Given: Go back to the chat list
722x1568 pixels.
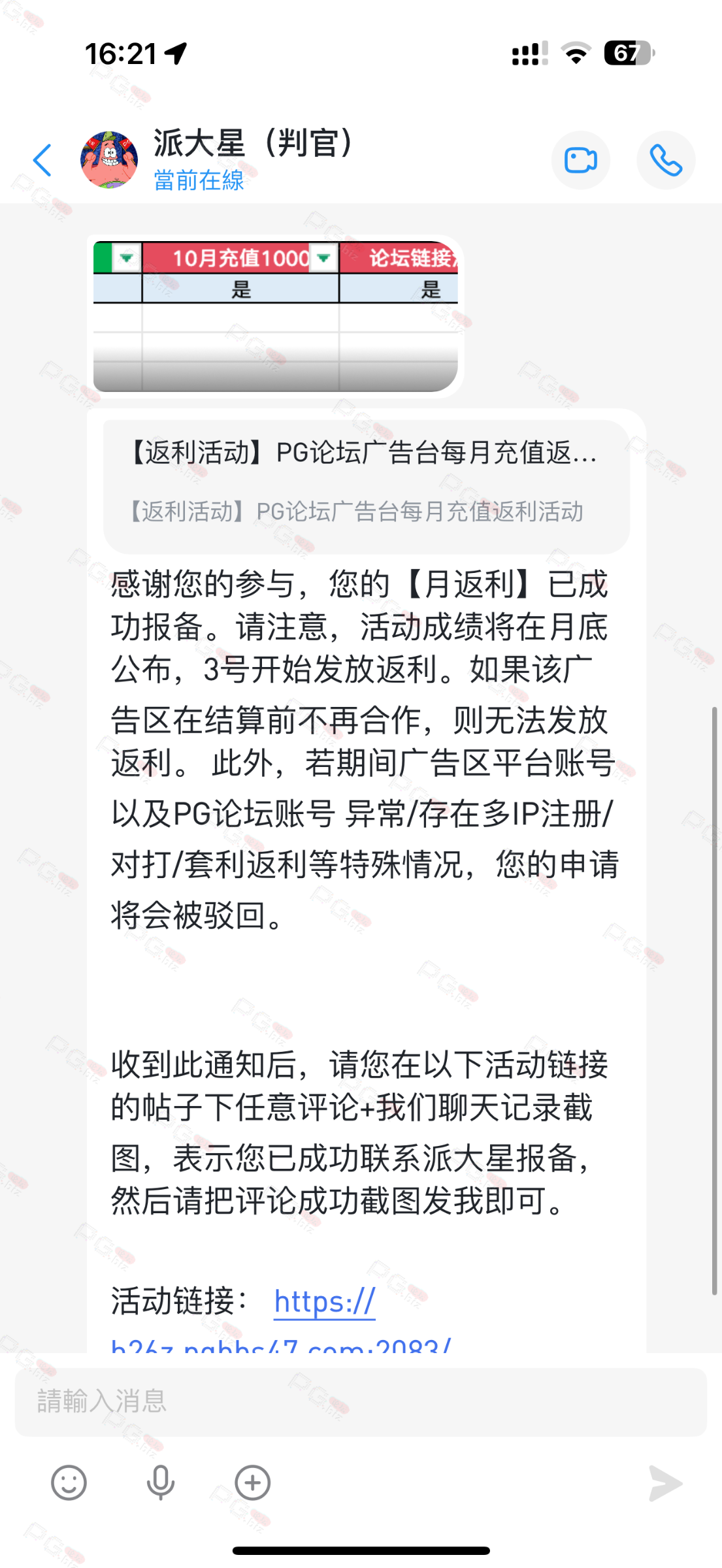Looking at the screenshot, I should click(42, 160).
